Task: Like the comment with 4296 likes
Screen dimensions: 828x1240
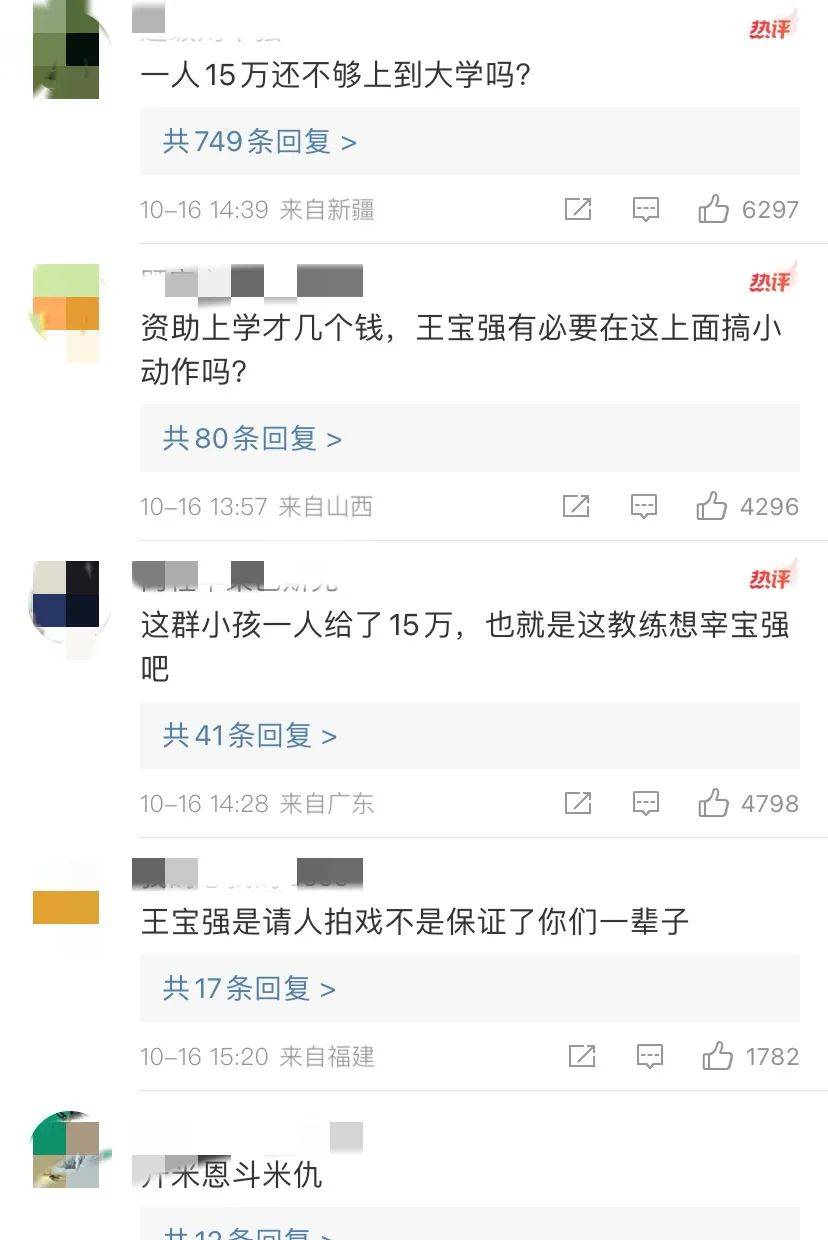Action: tap(711, 506)
